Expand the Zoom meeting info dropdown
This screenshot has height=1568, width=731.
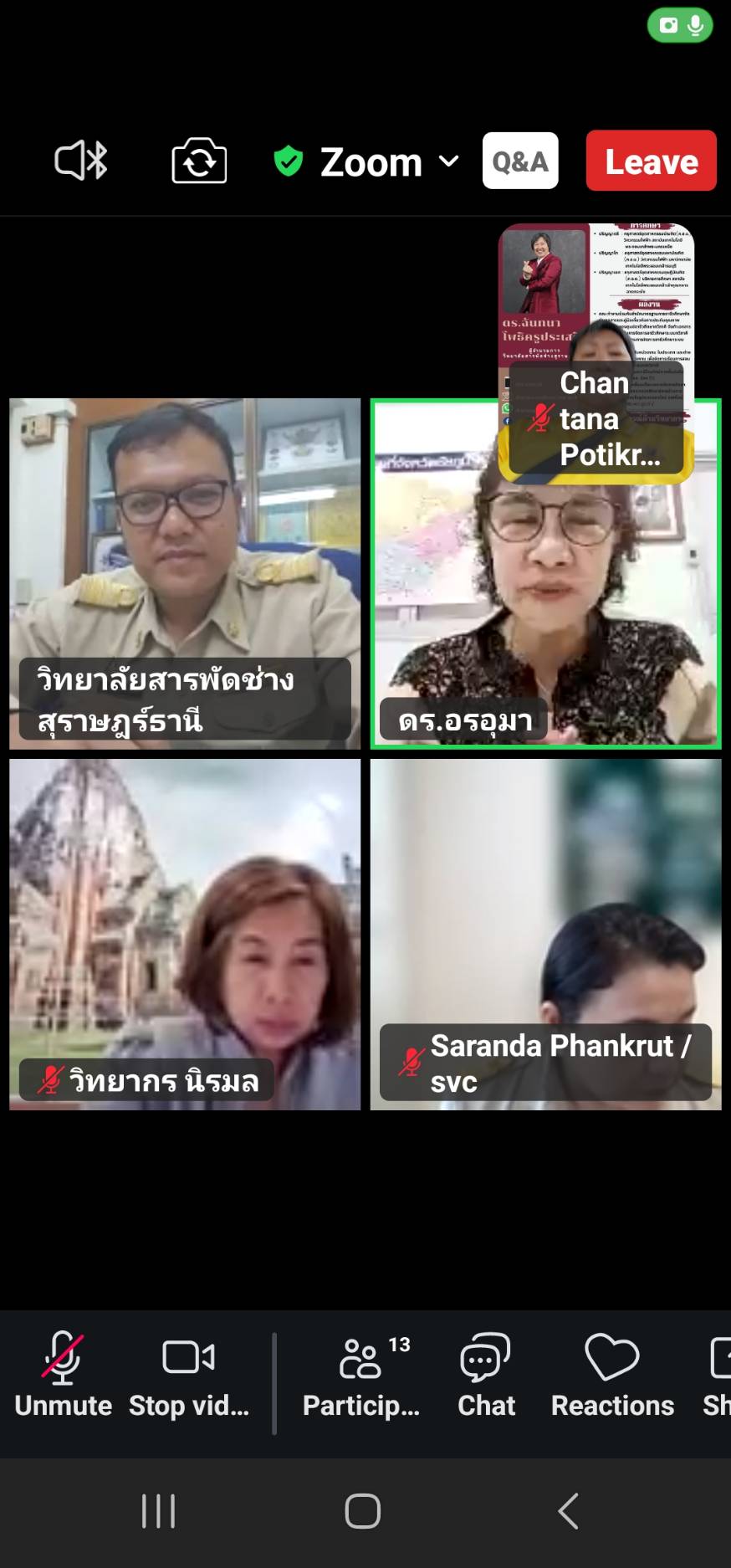pyautogui.click(x=367, y=161)
